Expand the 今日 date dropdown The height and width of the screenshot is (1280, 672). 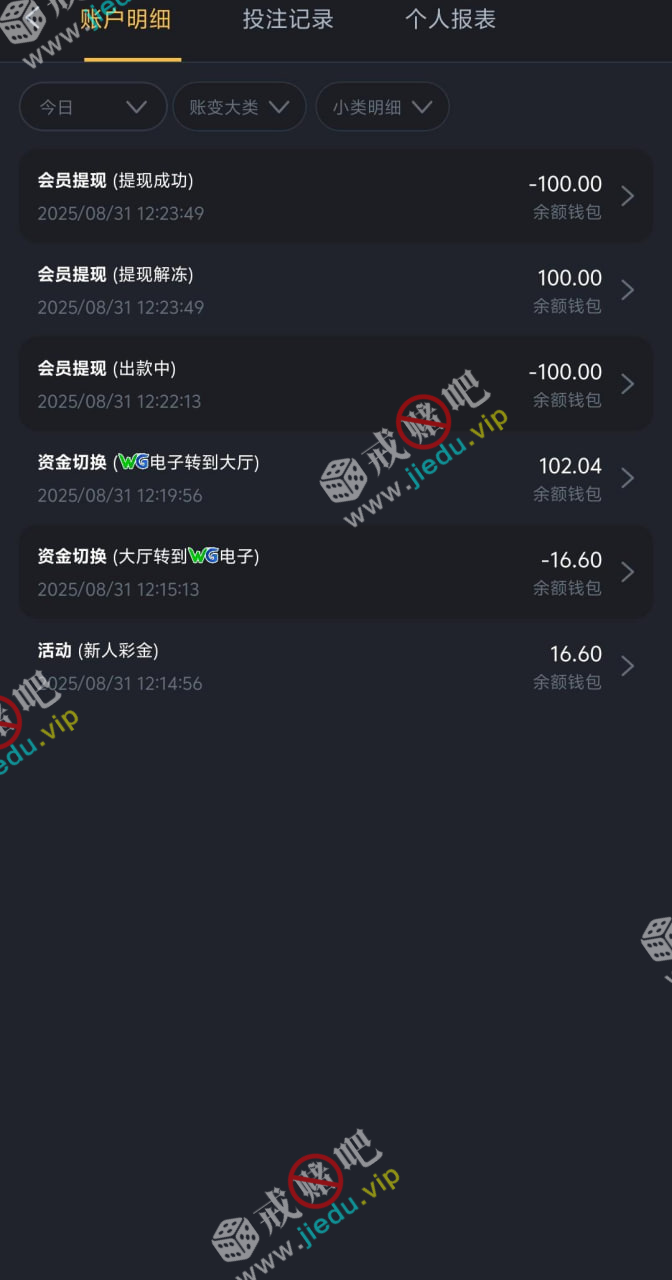tap(93, 107)
